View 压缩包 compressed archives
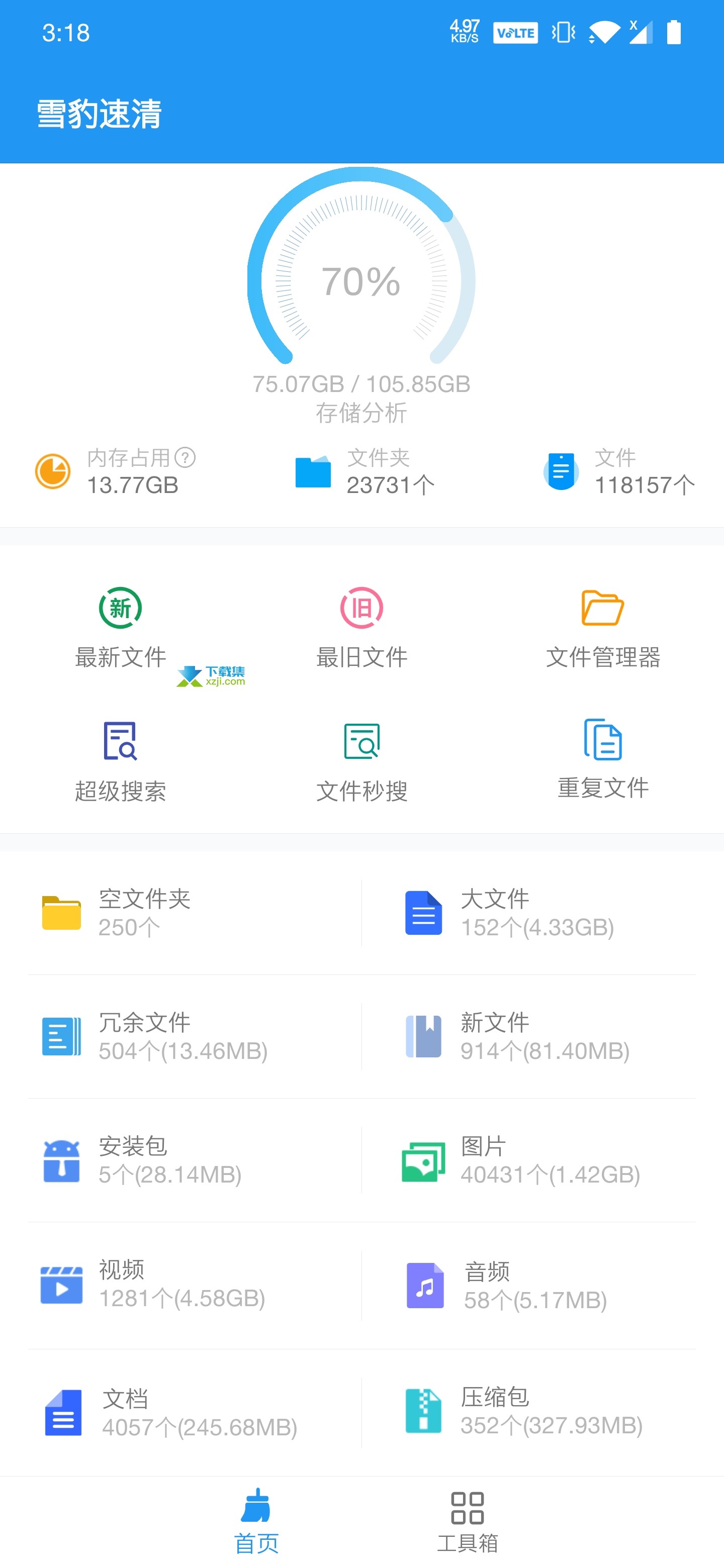 (528, 1411)
